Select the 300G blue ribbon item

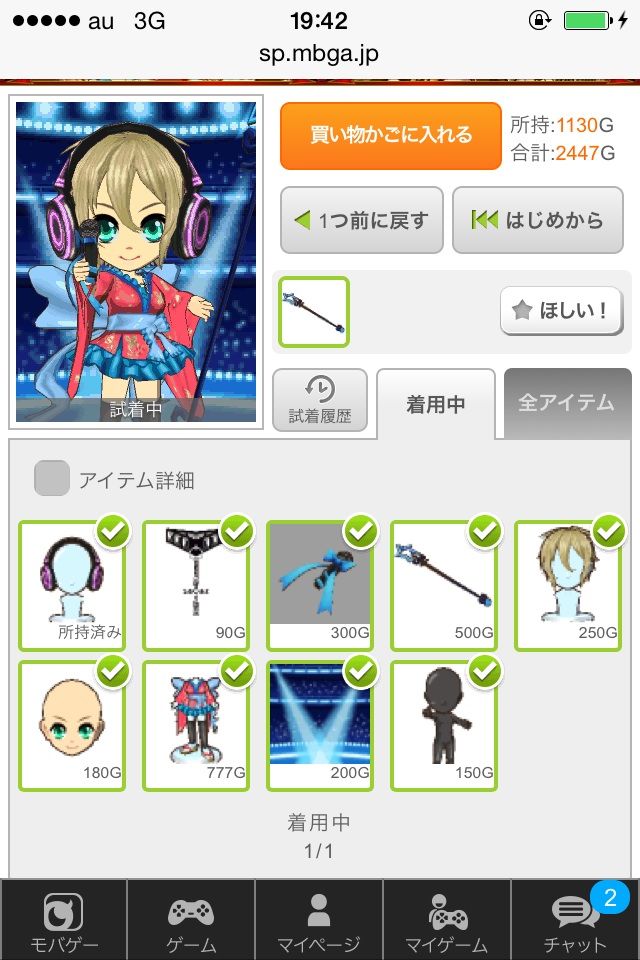[x=320, y=585]
